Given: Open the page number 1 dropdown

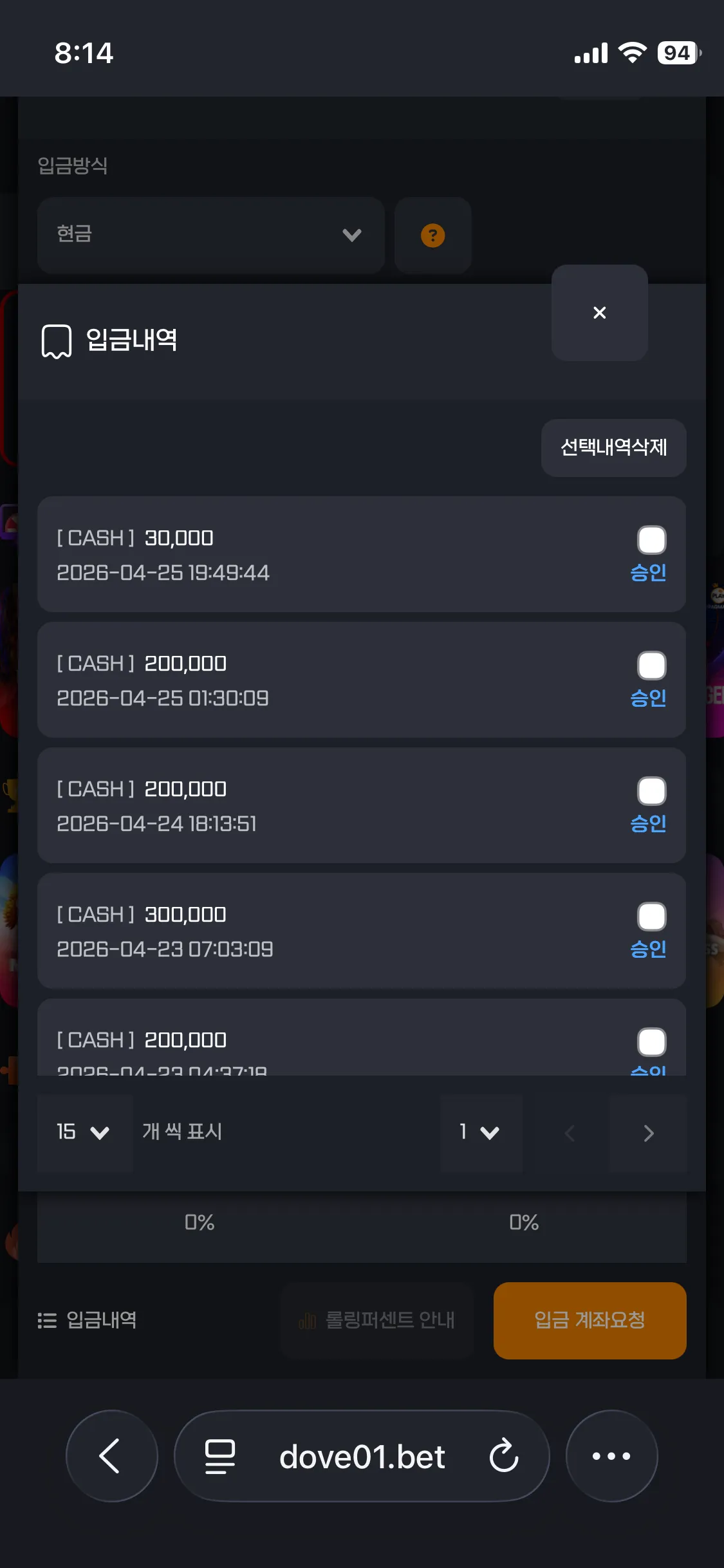Looking at the screenshot, I should point(481,1132).
